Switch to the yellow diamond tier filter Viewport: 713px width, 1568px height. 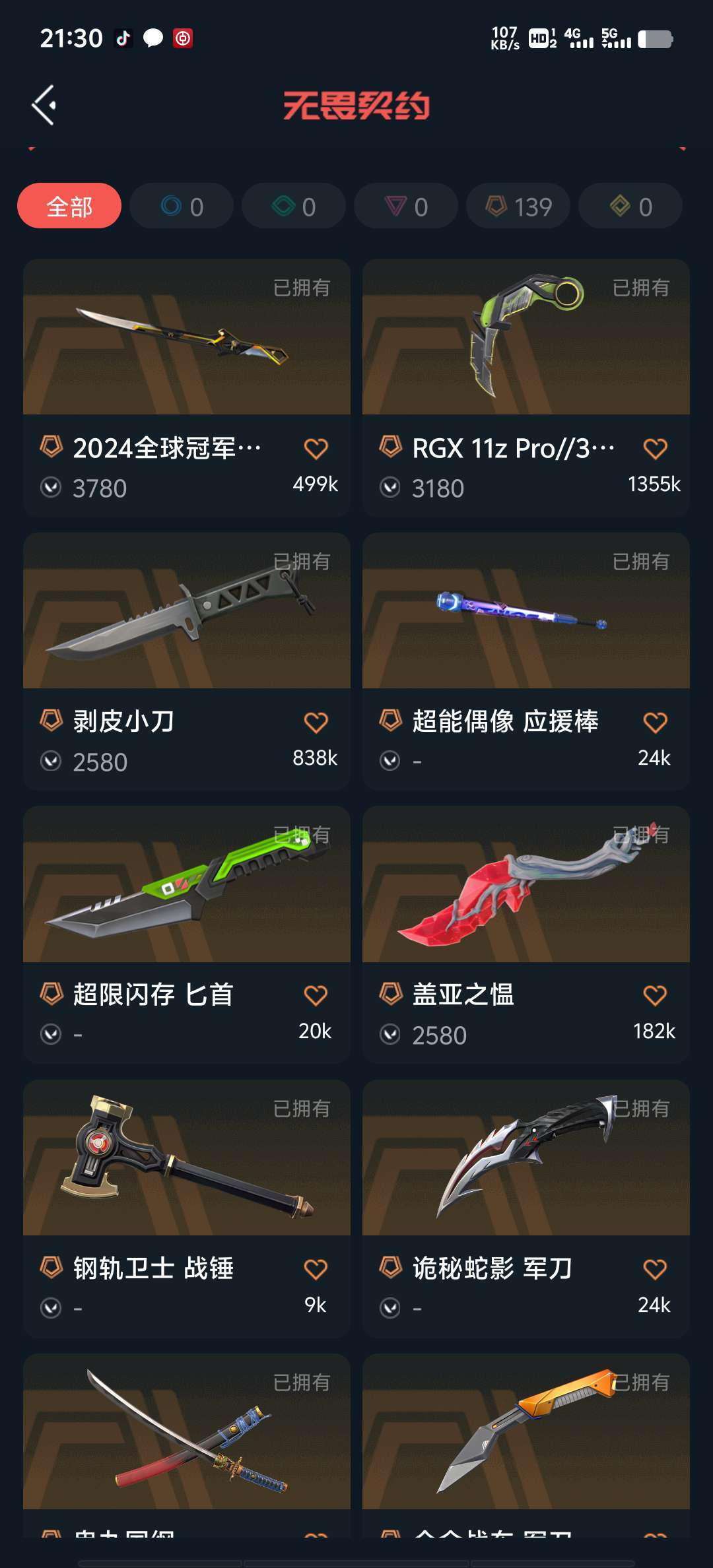tap(630, 207)
